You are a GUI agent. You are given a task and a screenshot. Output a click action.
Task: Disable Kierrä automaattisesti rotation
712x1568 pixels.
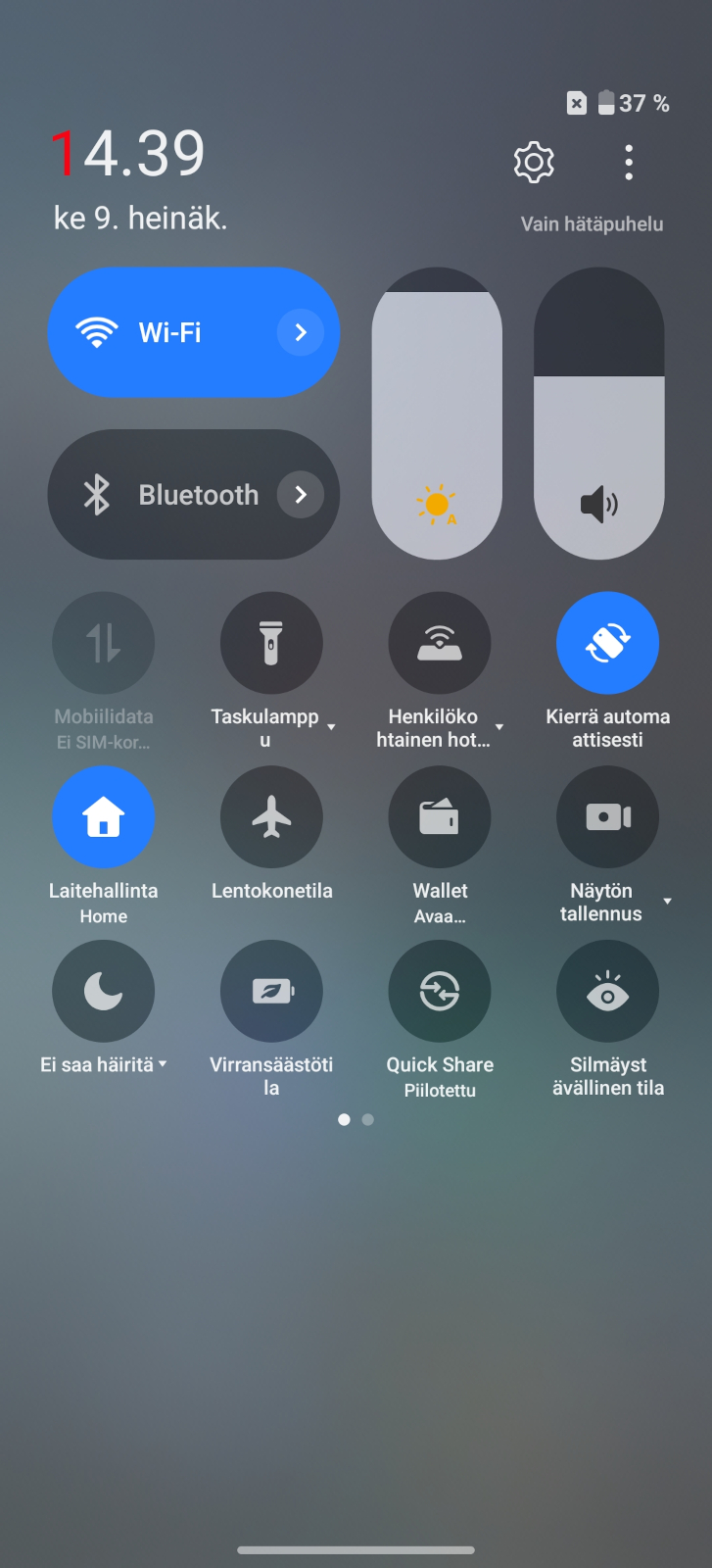(x=608, y=643)
